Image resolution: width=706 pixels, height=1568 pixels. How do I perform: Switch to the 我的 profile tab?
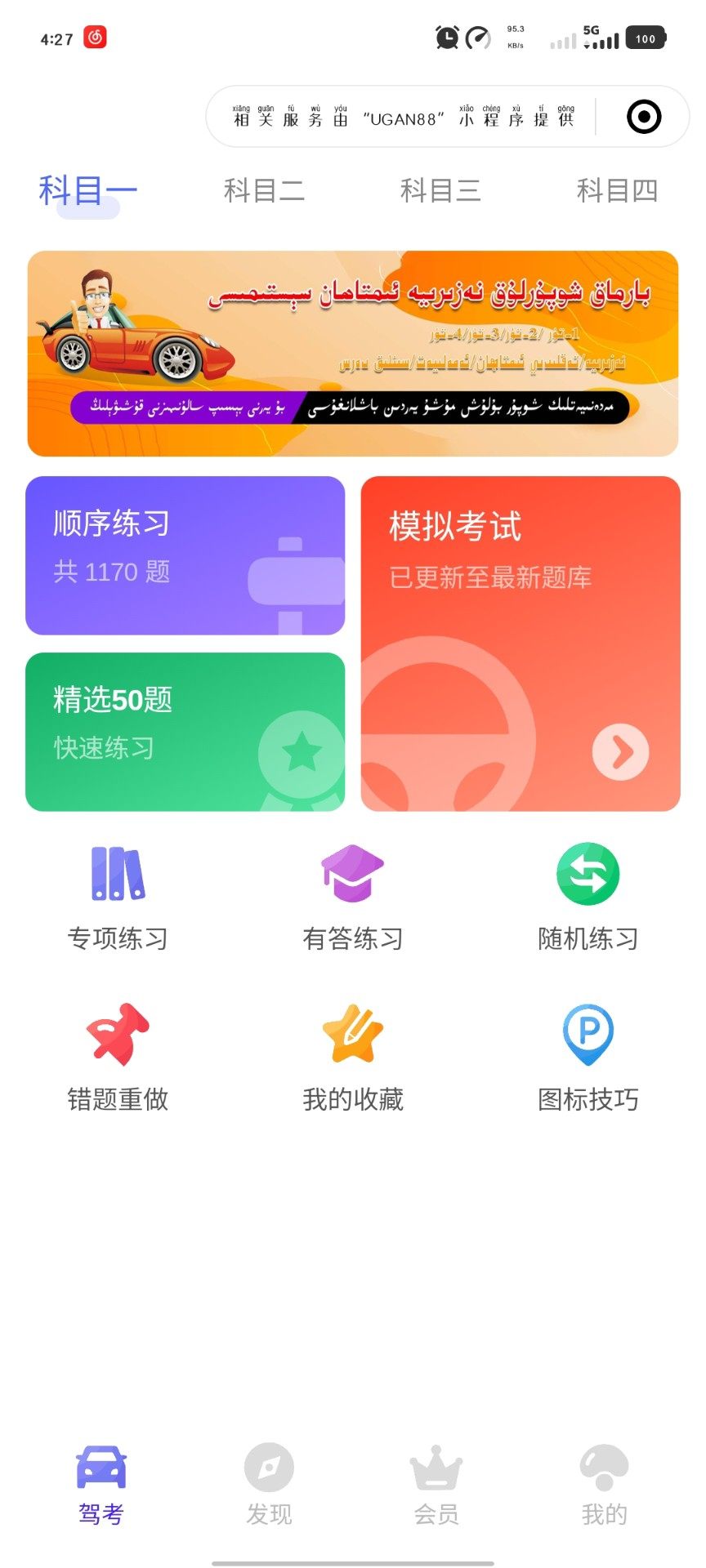coord(605,1485)
